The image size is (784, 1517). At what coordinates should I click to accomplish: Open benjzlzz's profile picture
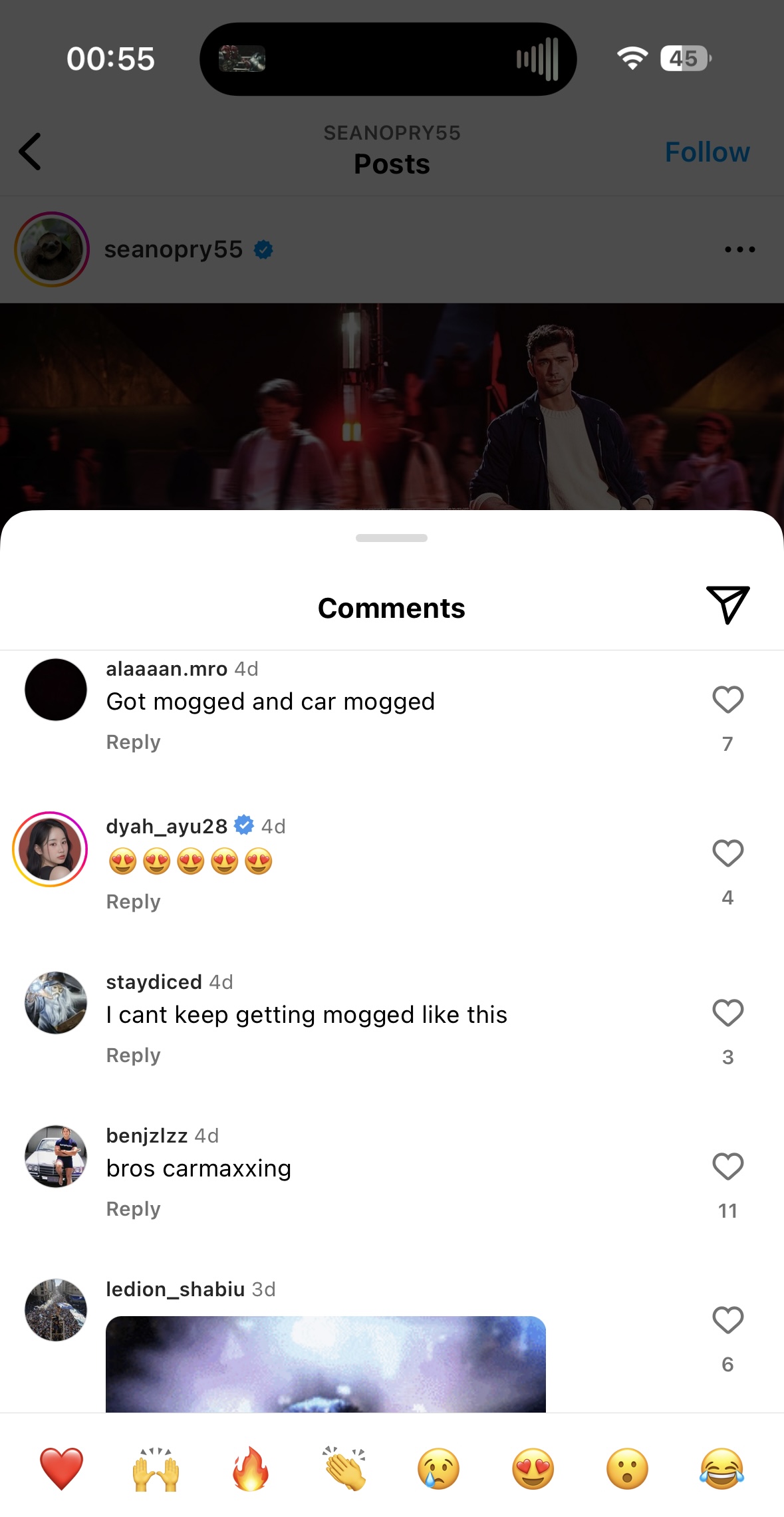[56, 1157]
